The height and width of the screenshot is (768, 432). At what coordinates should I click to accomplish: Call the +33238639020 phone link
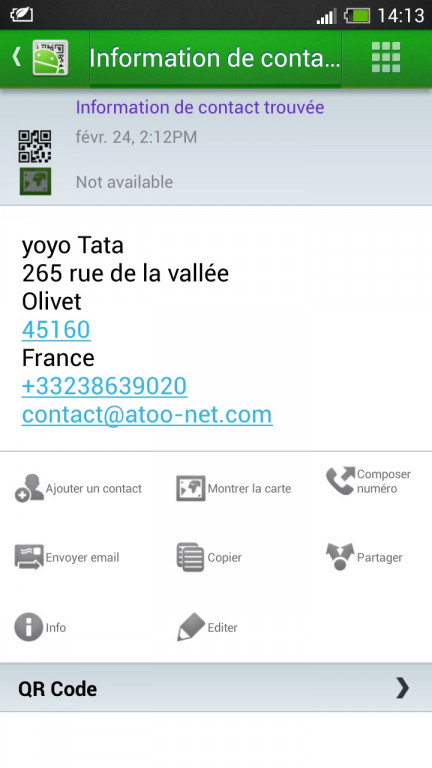104,386
